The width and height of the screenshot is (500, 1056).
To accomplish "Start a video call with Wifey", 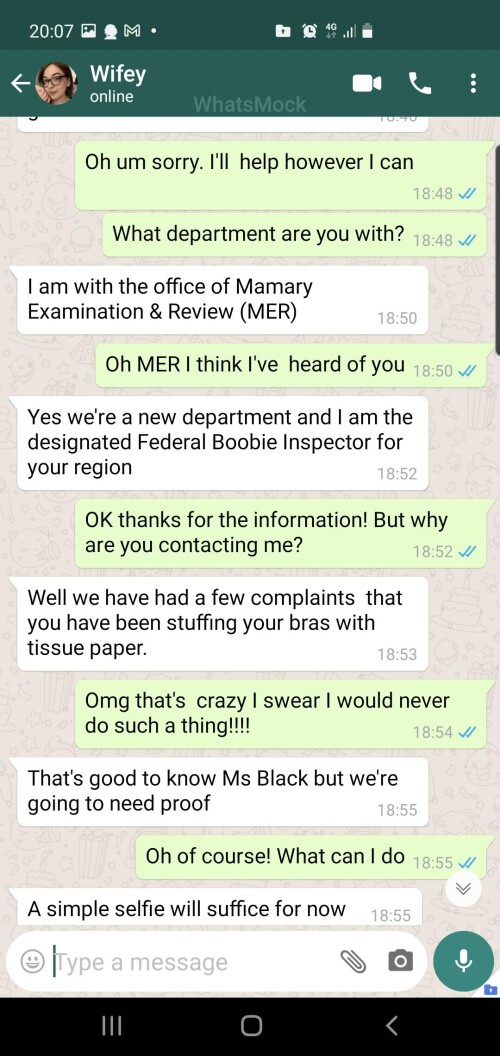I will tap(367, 84).
